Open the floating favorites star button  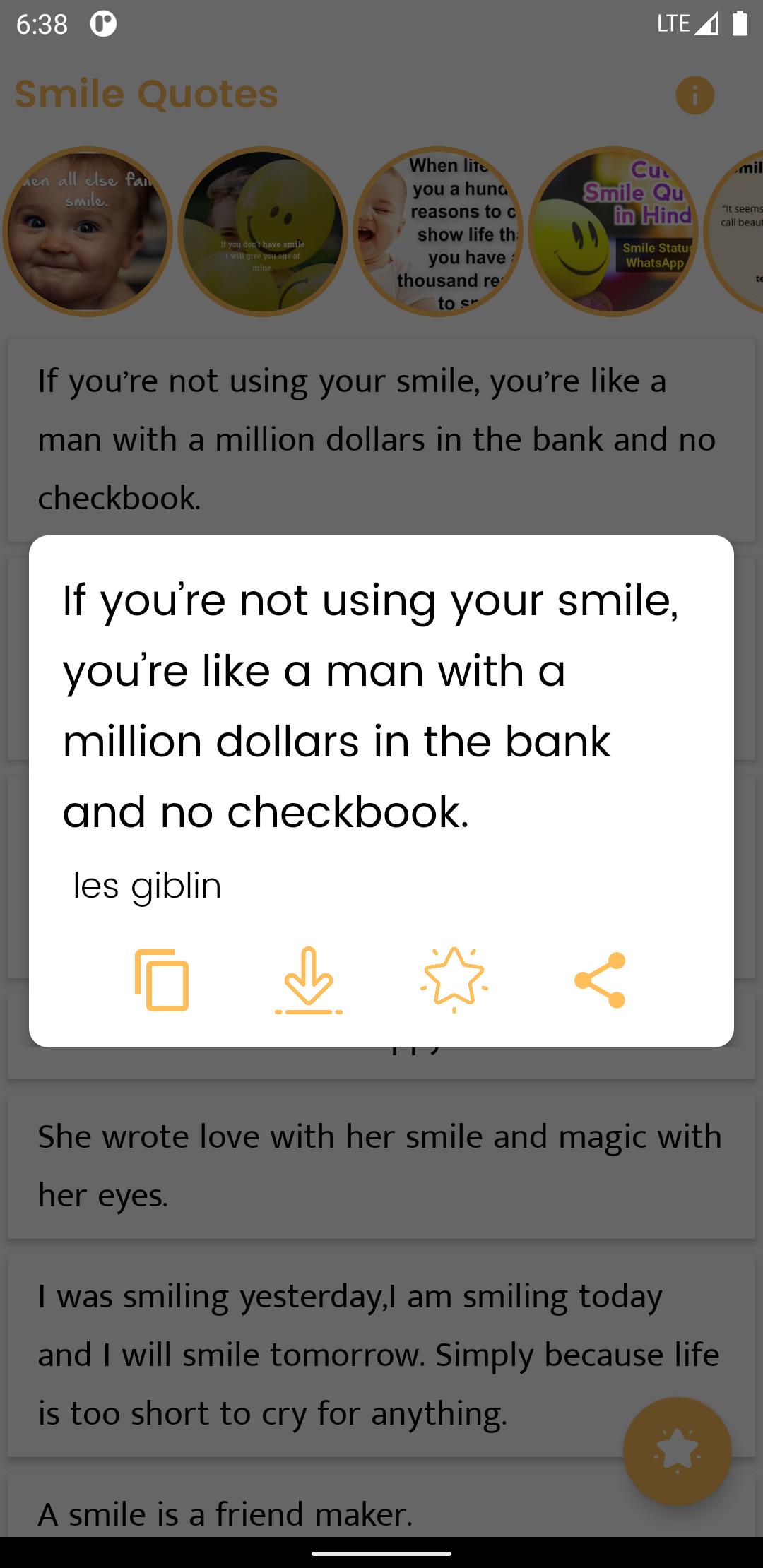point(678,1451)
